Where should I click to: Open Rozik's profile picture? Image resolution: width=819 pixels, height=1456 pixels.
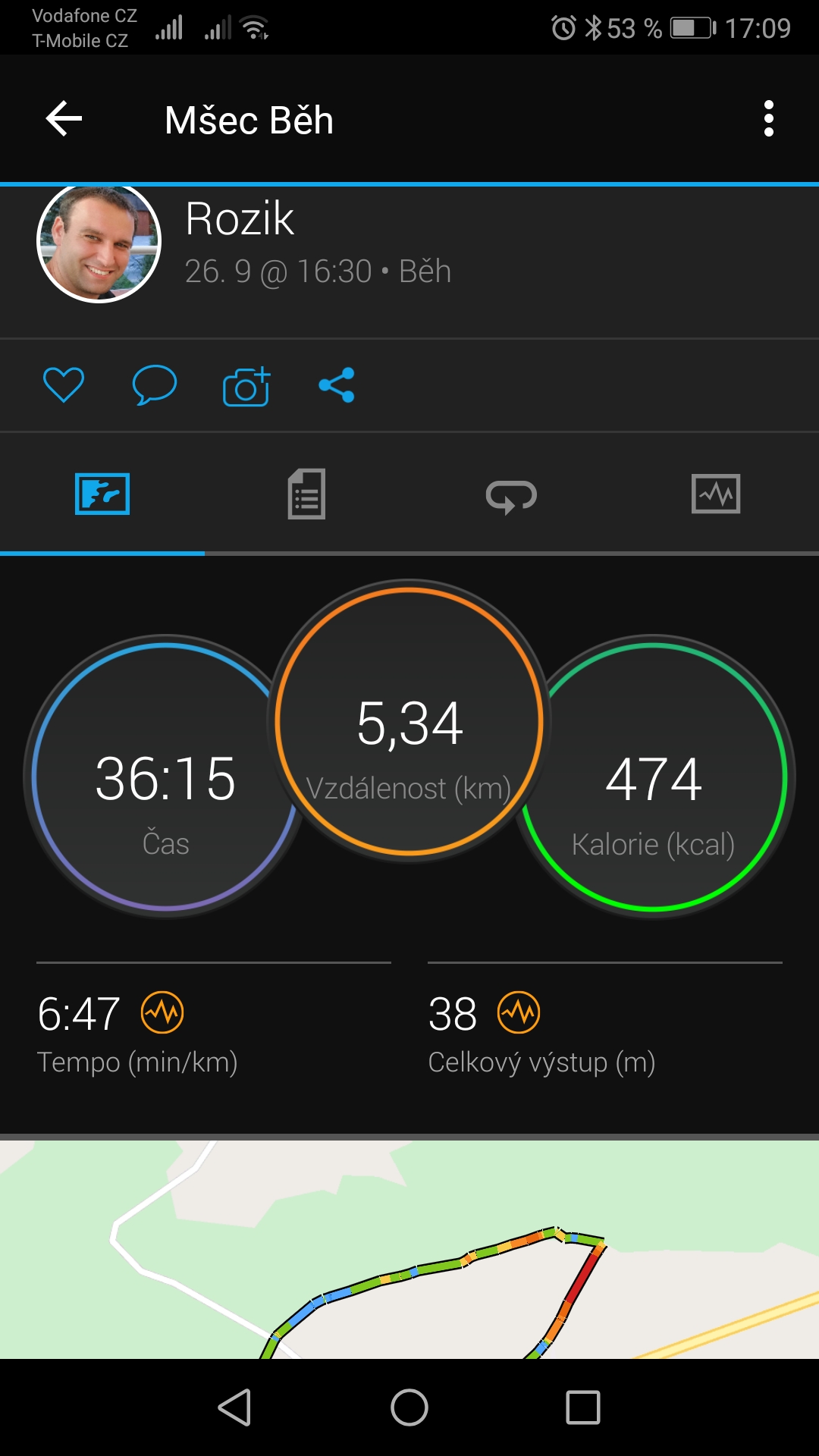coord(99,242)
